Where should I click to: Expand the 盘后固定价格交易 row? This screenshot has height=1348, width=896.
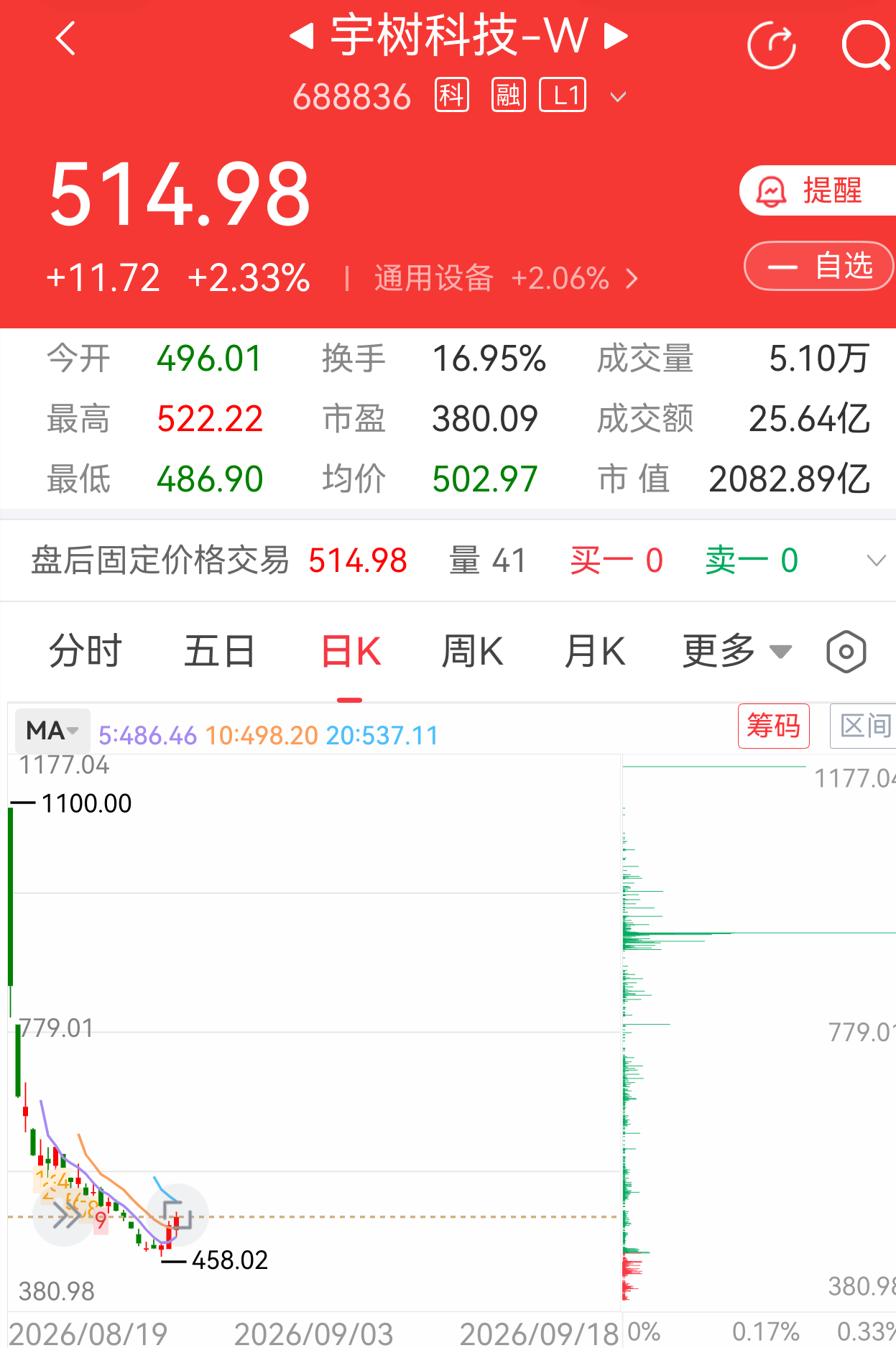[876, 560]
